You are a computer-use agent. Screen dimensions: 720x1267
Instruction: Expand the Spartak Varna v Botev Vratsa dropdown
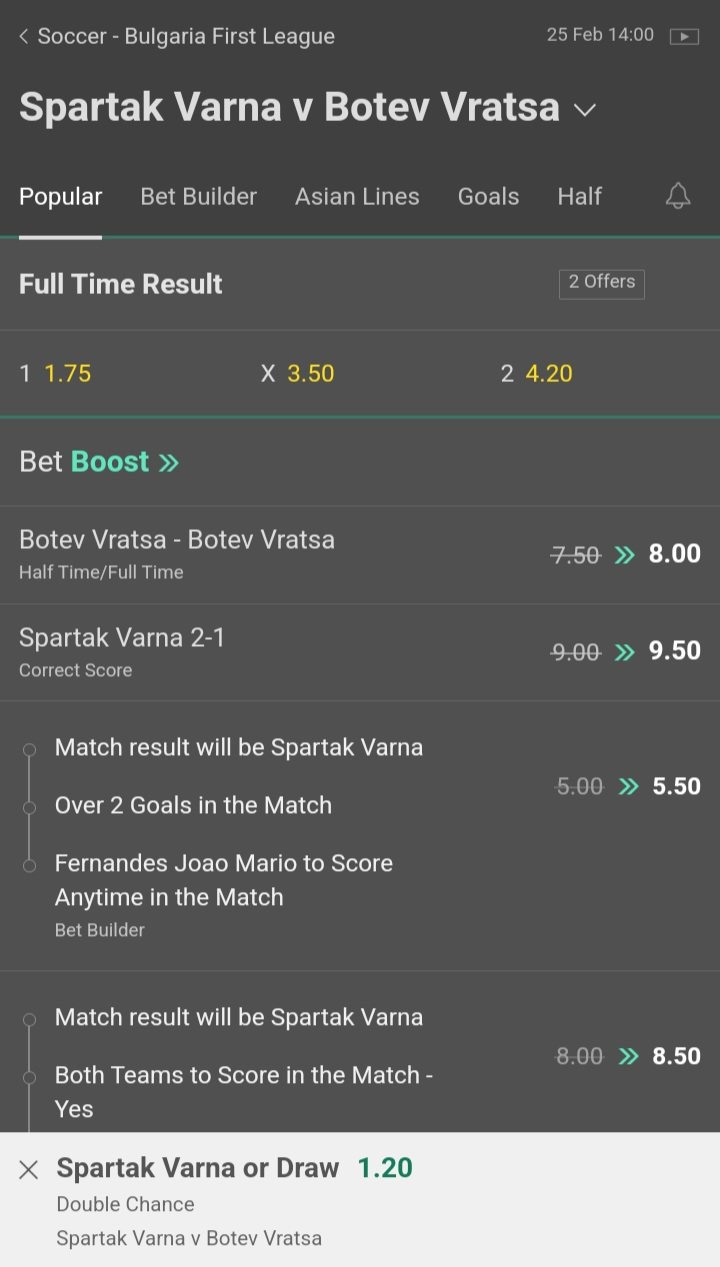pyautogui.click(x=585, y=109)
